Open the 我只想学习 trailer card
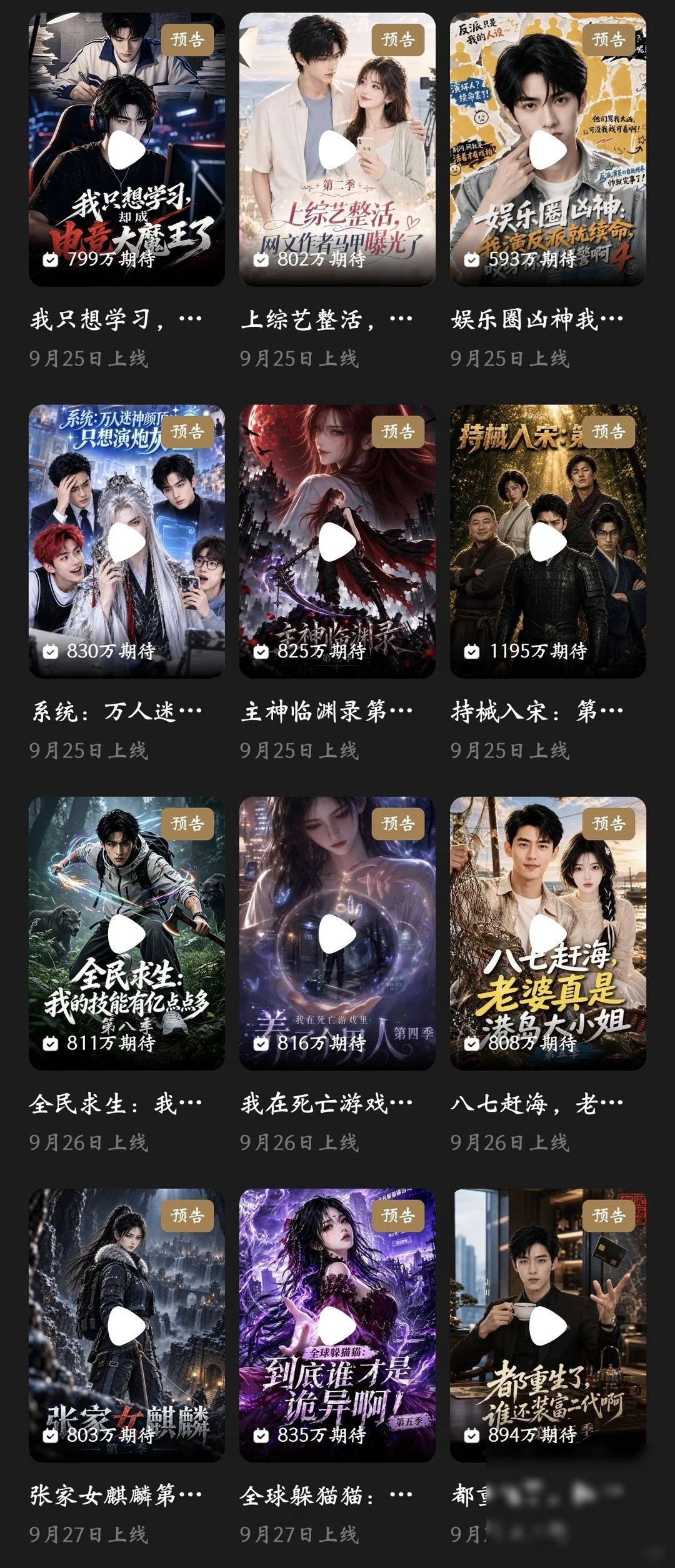The image size is (675, 1568). tap(126, 149)
